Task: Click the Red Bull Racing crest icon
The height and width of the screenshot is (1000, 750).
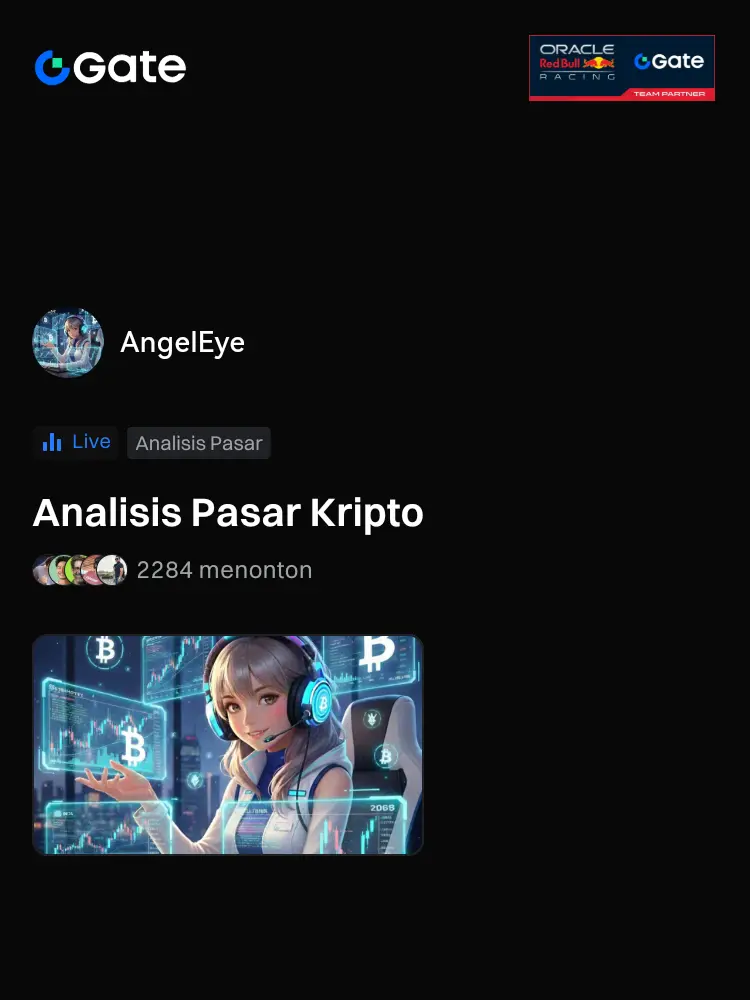Action: click(598, 64)
